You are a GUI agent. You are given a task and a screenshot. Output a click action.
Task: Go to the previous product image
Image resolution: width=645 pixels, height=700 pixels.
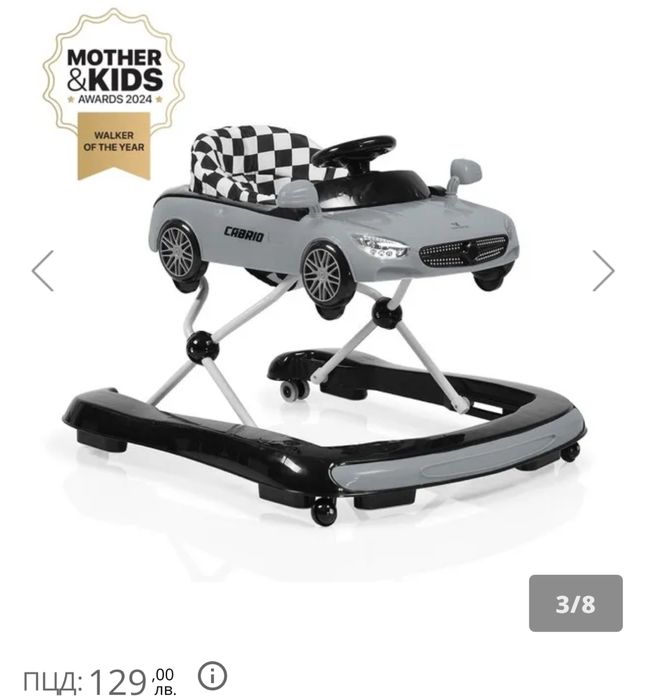(x=43, y=271)
